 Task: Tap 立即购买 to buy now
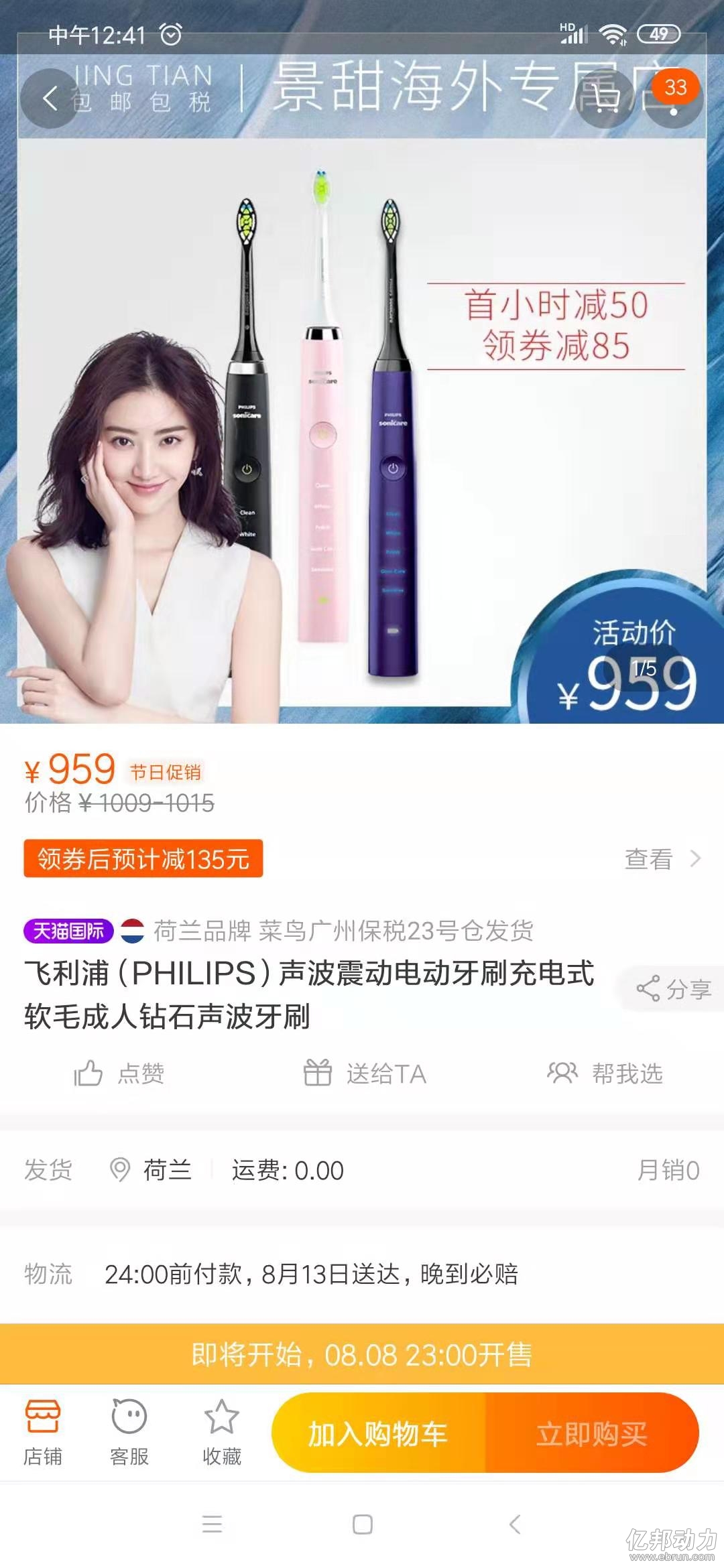(593, 1433)
